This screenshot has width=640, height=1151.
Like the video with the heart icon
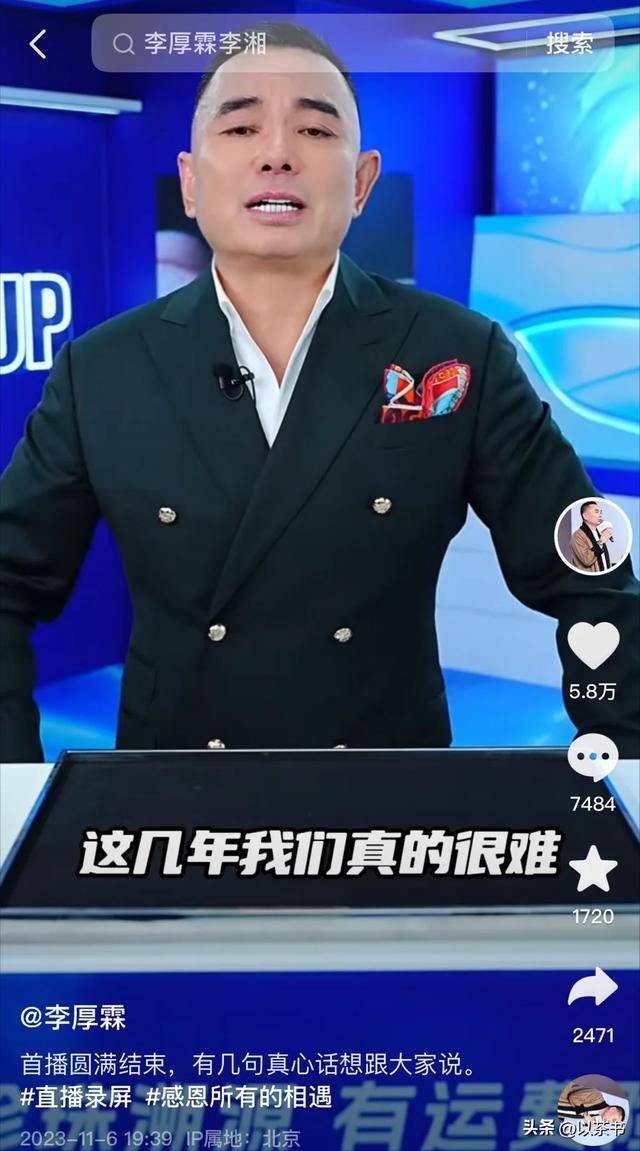point(593,646)
